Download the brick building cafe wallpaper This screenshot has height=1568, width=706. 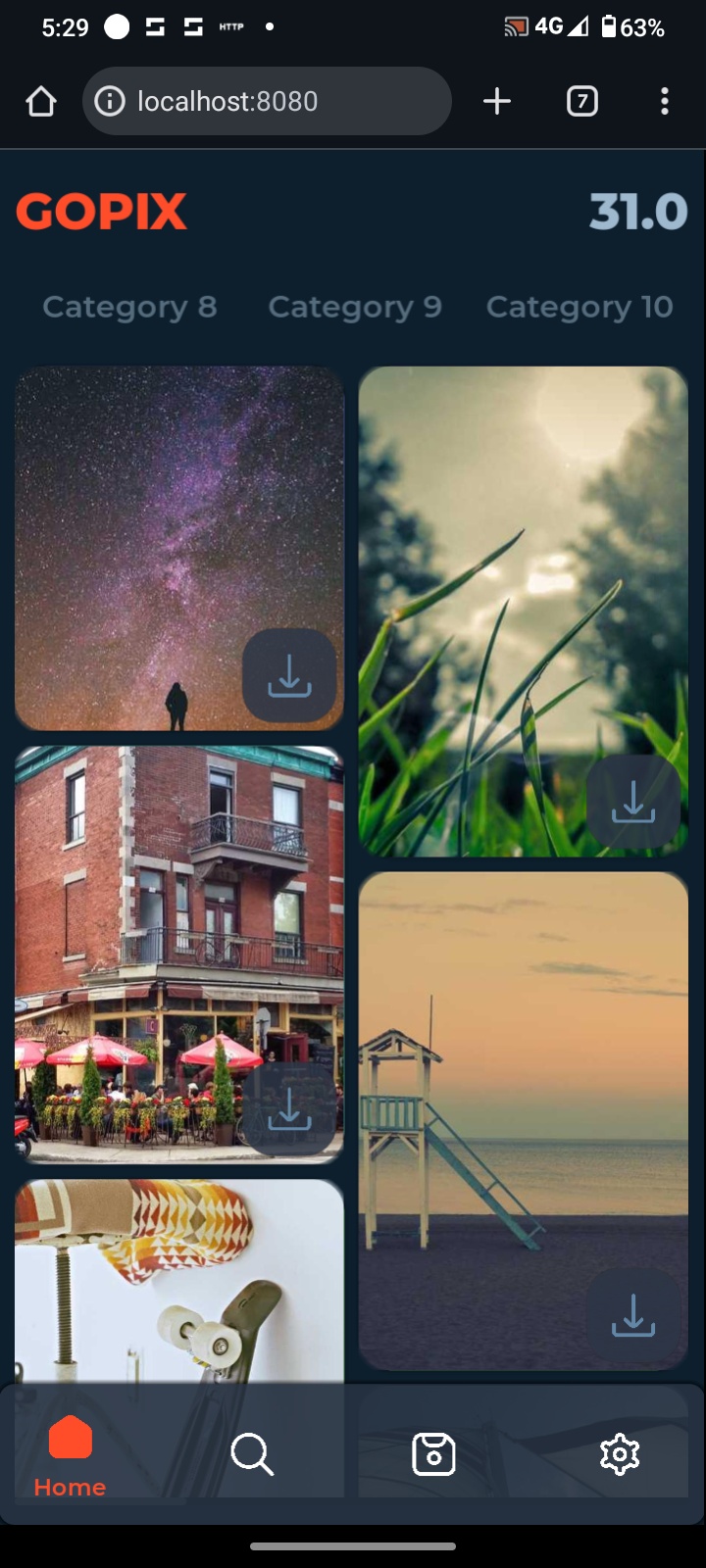289,1109
